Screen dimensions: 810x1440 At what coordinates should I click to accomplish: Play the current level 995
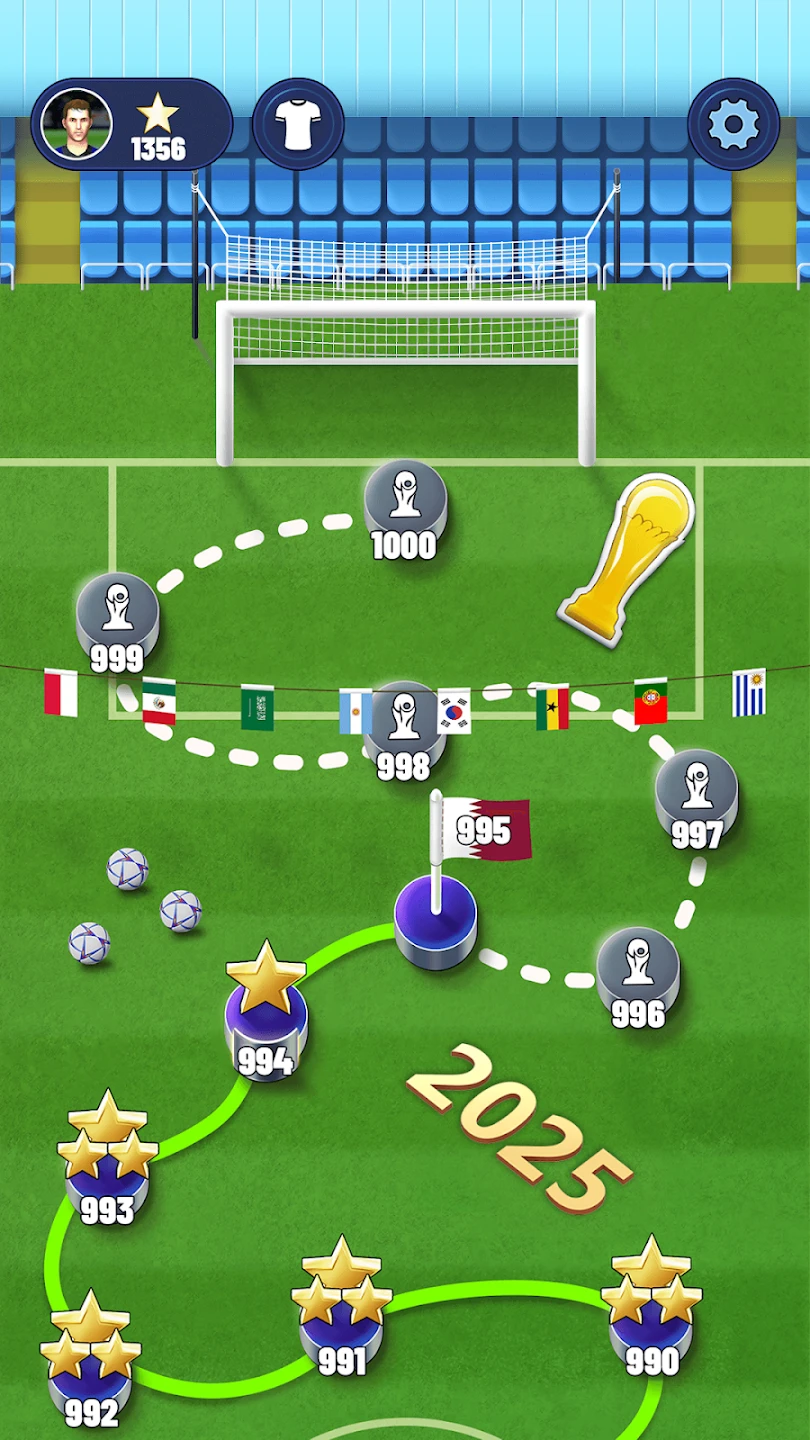[x=435, y=919]
